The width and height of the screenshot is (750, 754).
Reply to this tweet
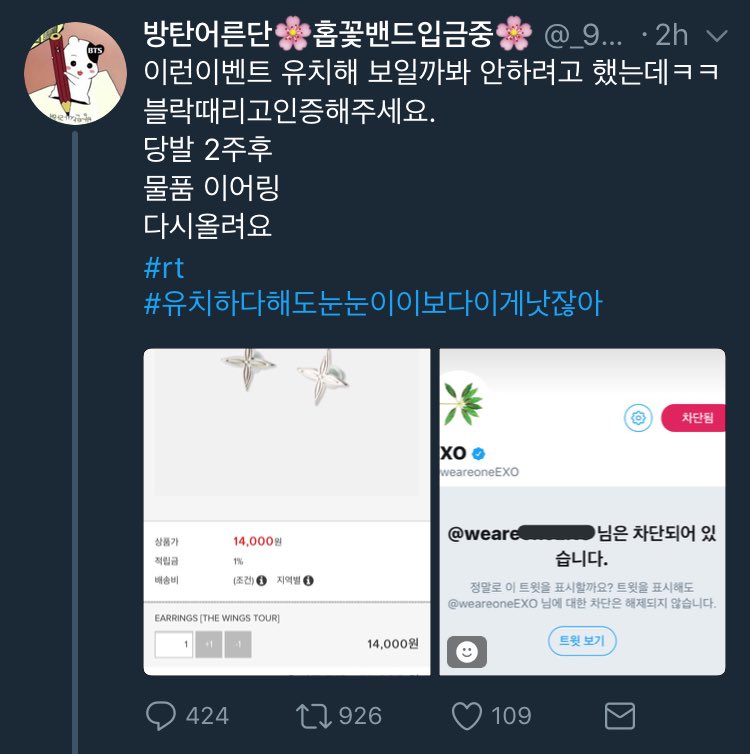(x=163, y=715)
